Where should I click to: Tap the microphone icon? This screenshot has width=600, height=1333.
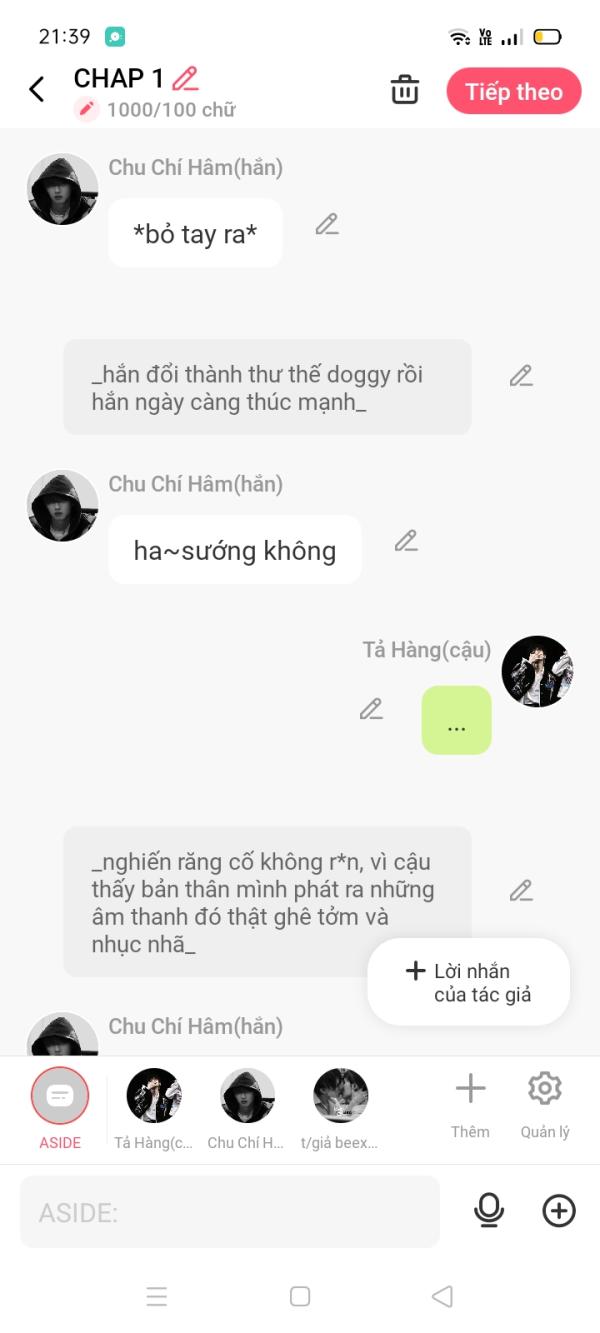tap(489, 1211)
